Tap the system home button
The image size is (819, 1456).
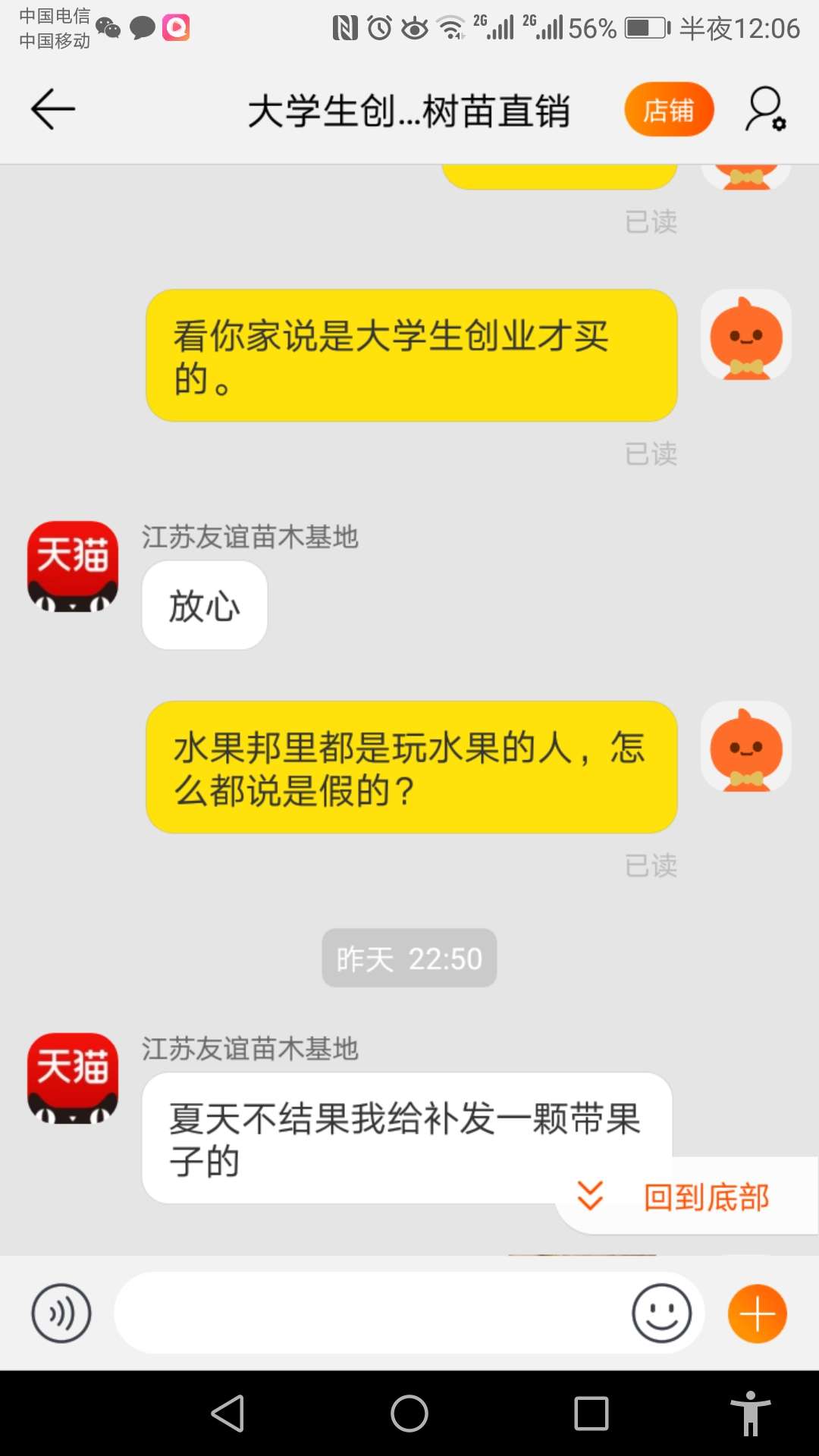coord(409,1414)
